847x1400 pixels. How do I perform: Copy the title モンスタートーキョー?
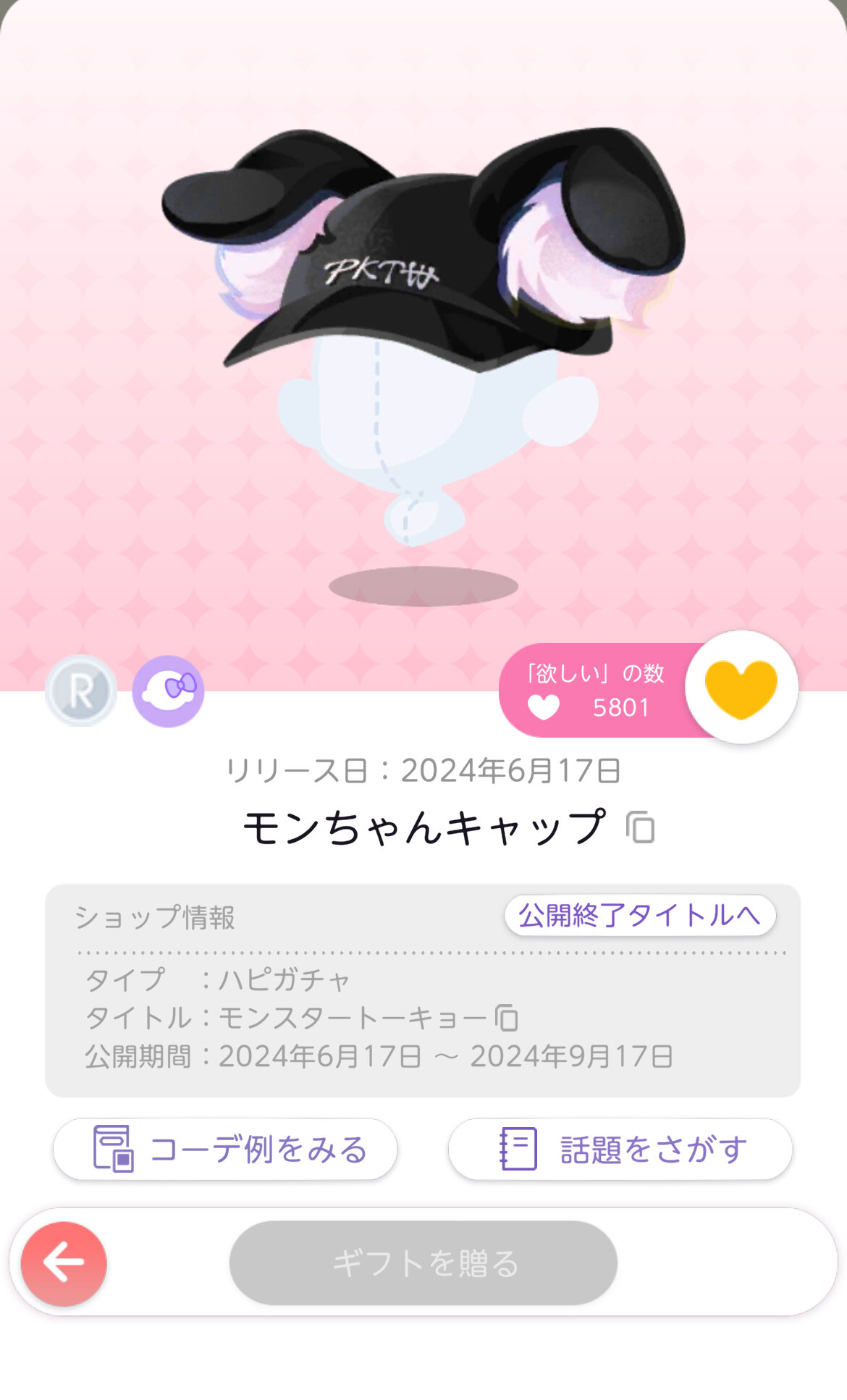(x=507, y=1017)
